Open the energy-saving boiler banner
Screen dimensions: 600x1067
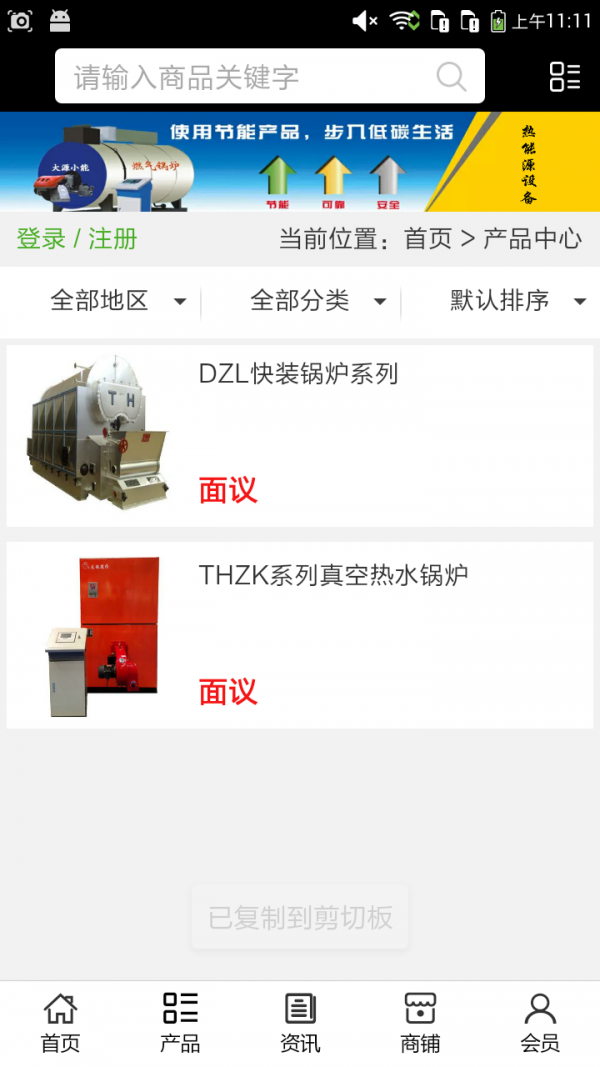click(300, 162)
